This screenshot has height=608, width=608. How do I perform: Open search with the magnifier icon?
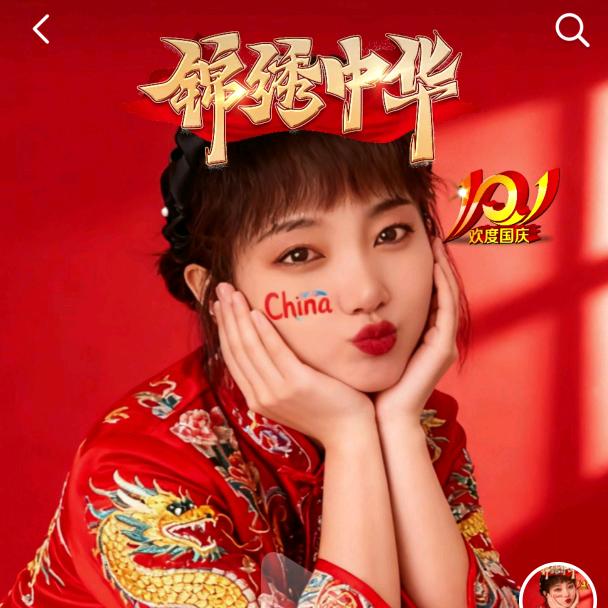[572, 30]
